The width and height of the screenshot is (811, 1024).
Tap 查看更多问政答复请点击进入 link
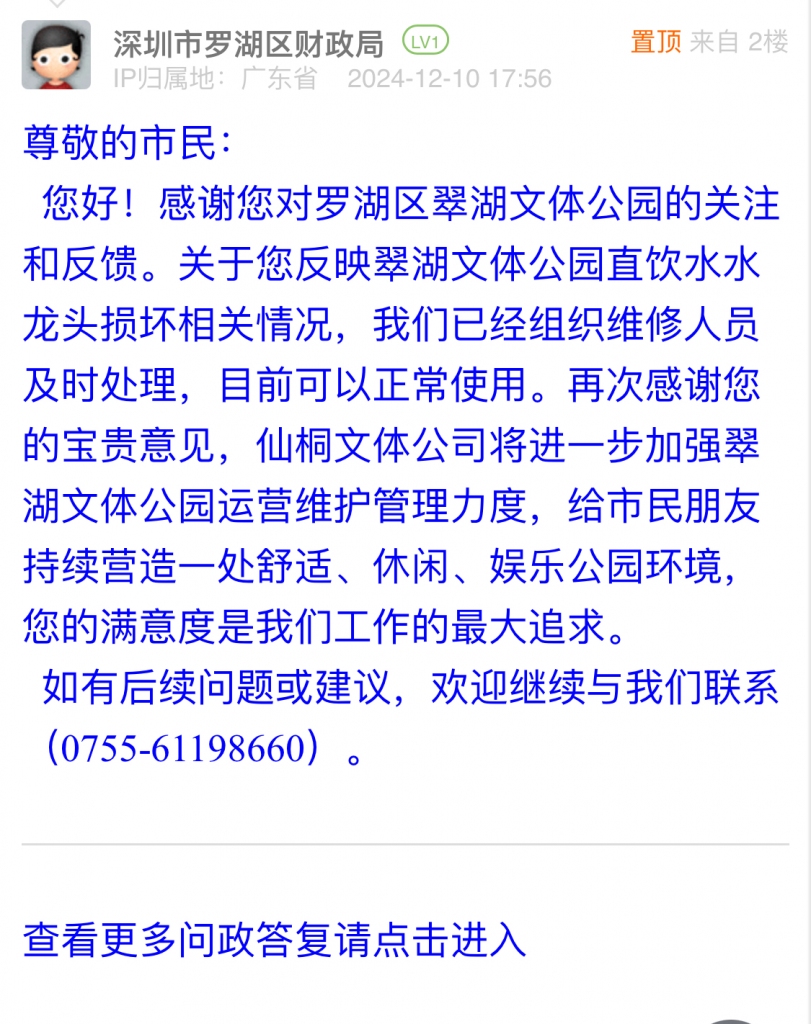[x=274, y=941]
